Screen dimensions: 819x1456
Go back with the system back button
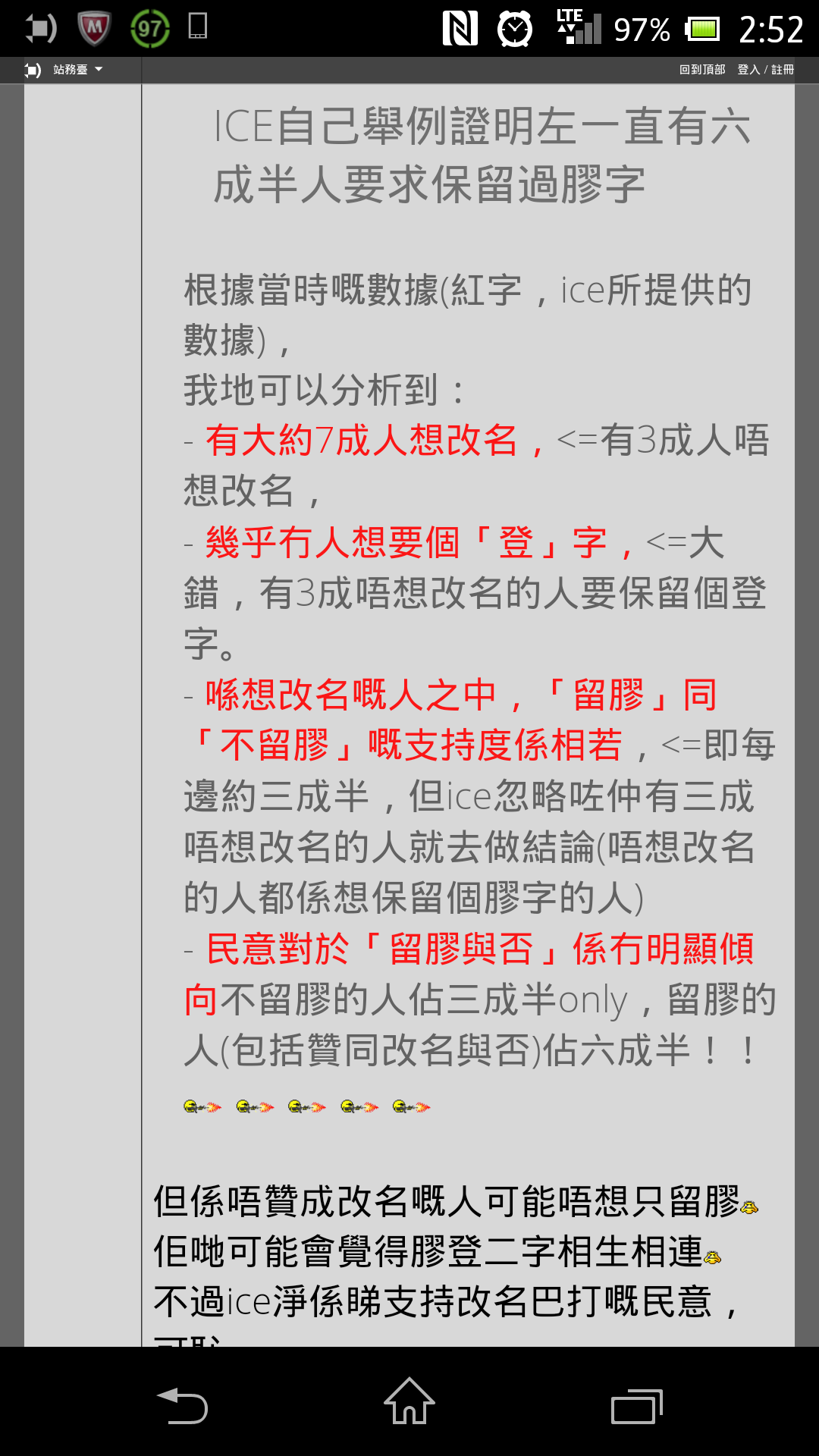[182, 1405]
